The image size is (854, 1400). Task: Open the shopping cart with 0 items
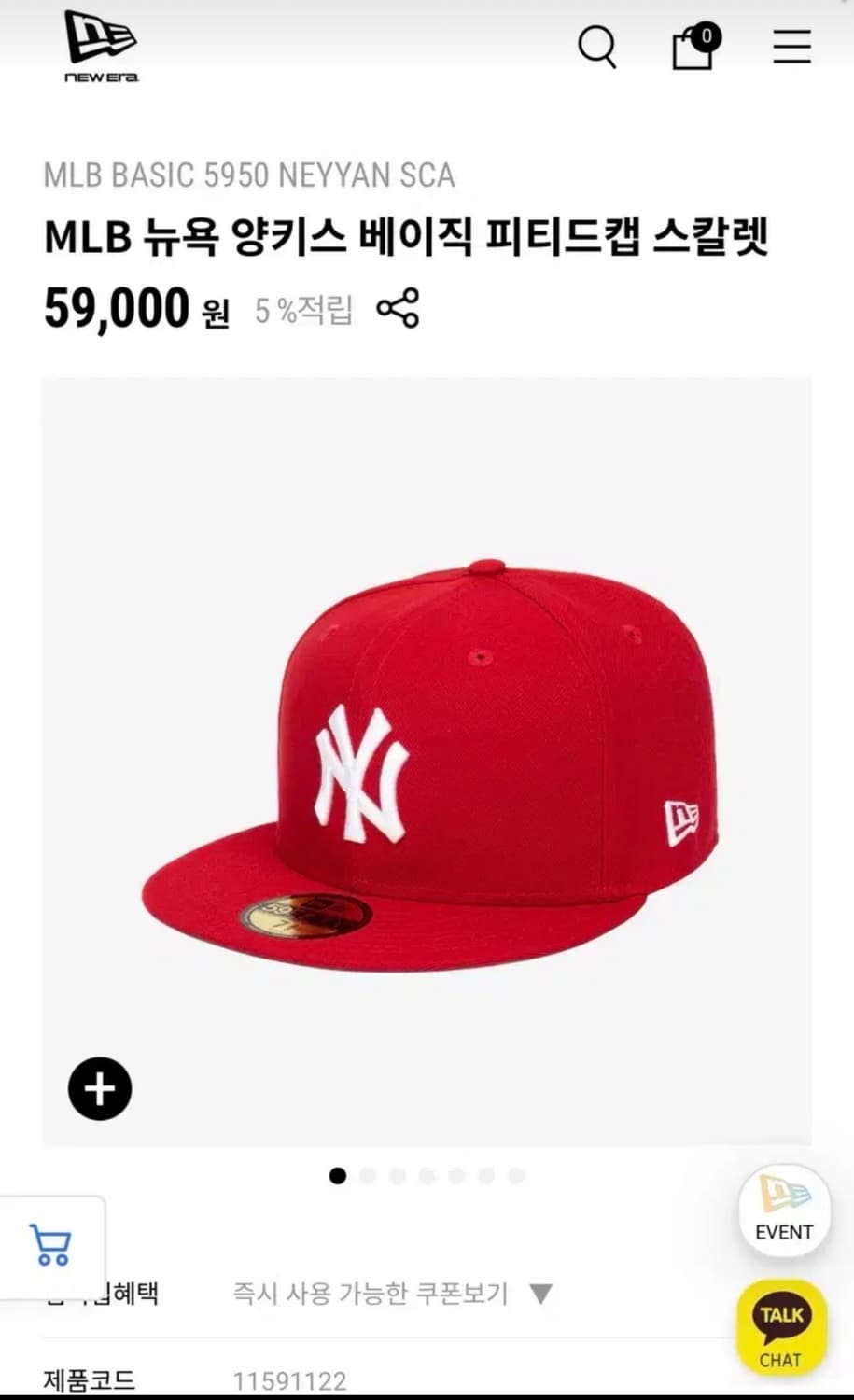tap(692, 47)
